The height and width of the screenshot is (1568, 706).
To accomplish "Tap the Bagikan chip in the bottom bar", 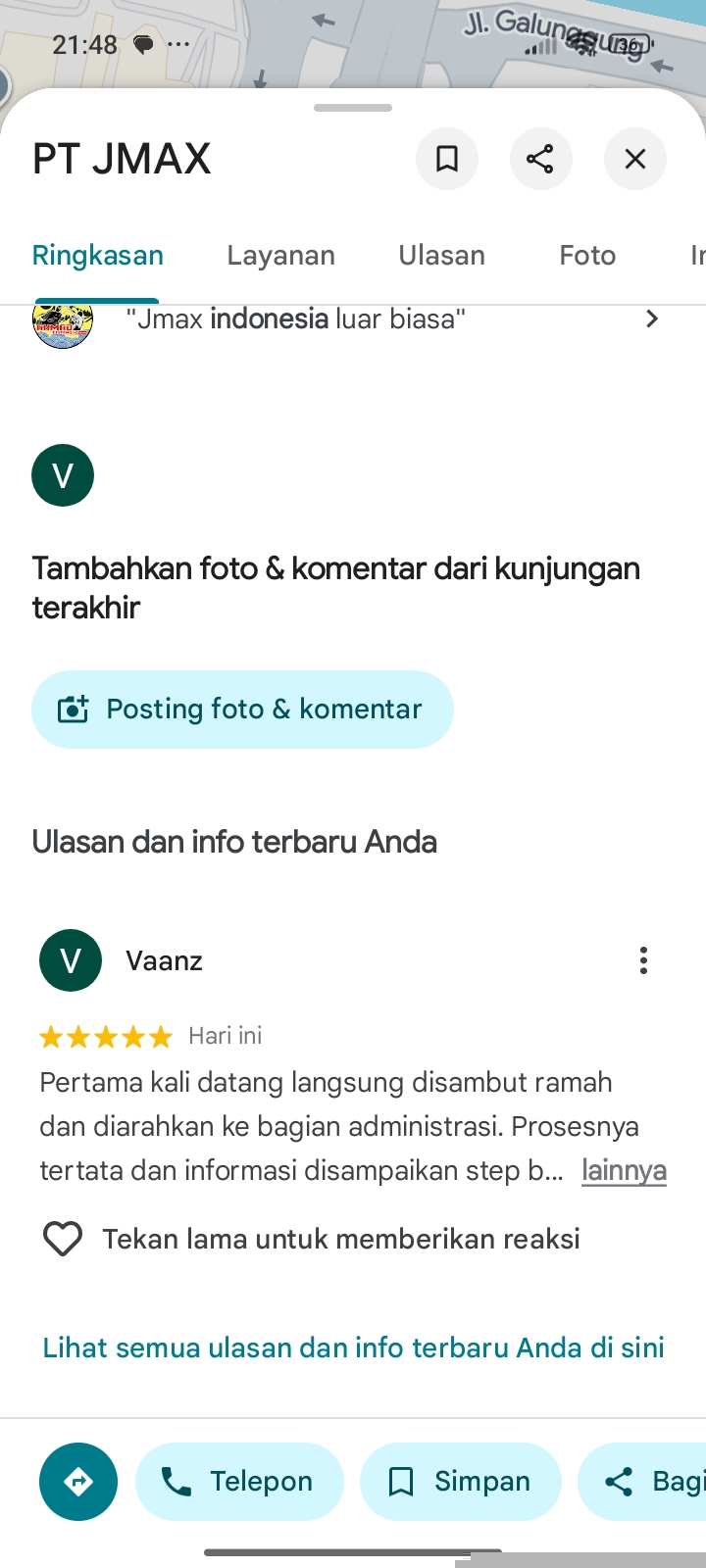I will [647, 1482].
